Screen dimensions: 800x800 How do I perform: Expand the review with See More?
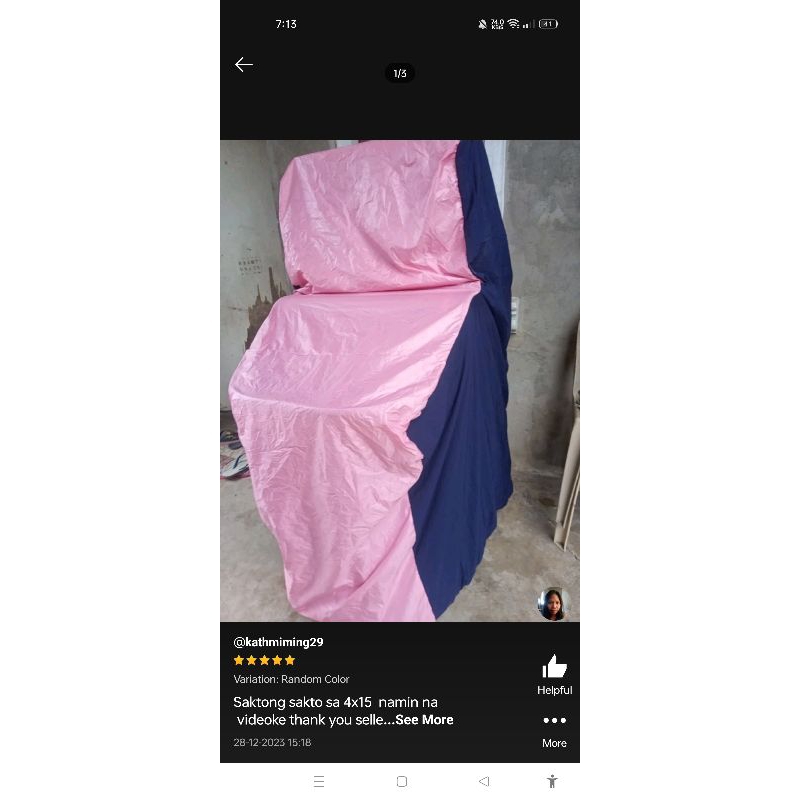click(x=424, y=720)
